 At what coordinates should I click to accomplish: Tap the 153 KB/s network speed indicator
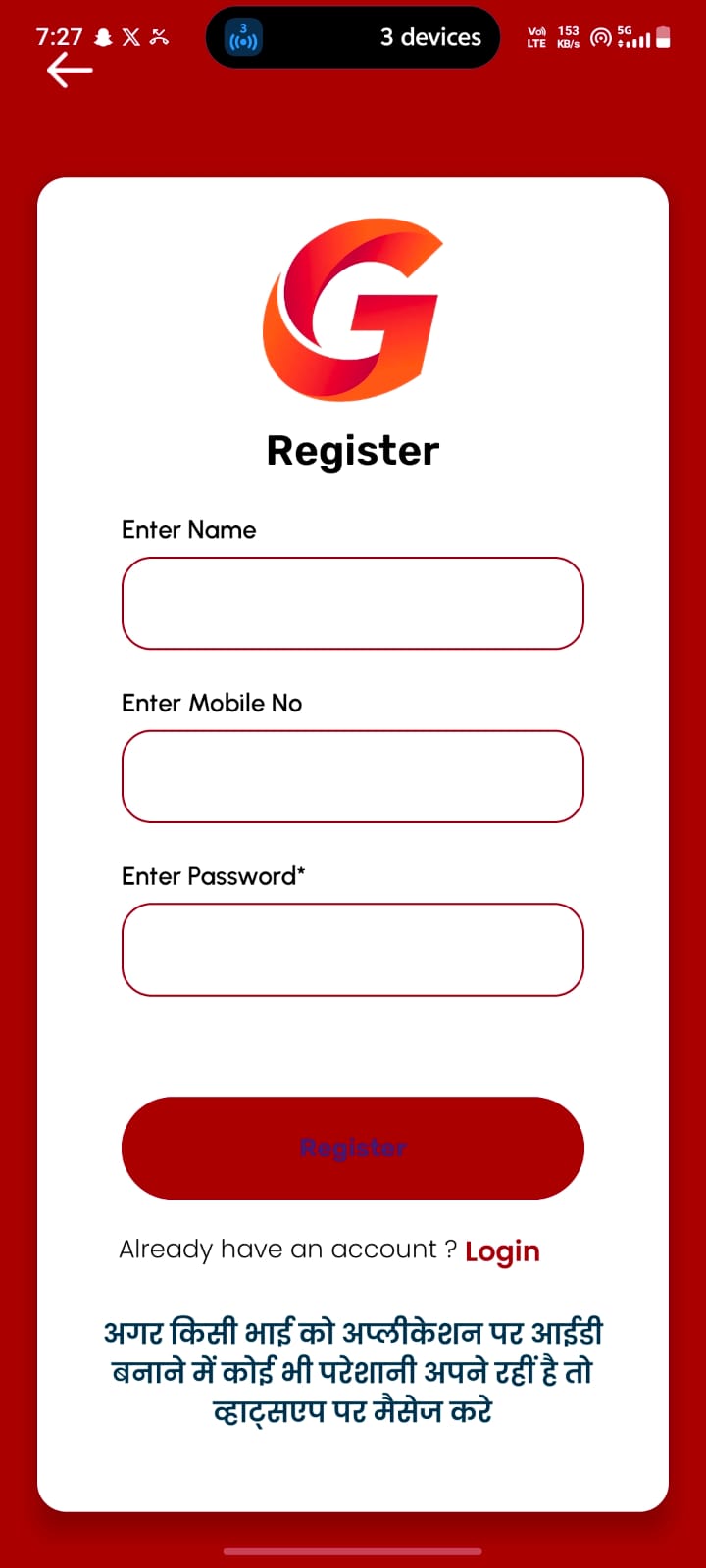click(567, 37)
